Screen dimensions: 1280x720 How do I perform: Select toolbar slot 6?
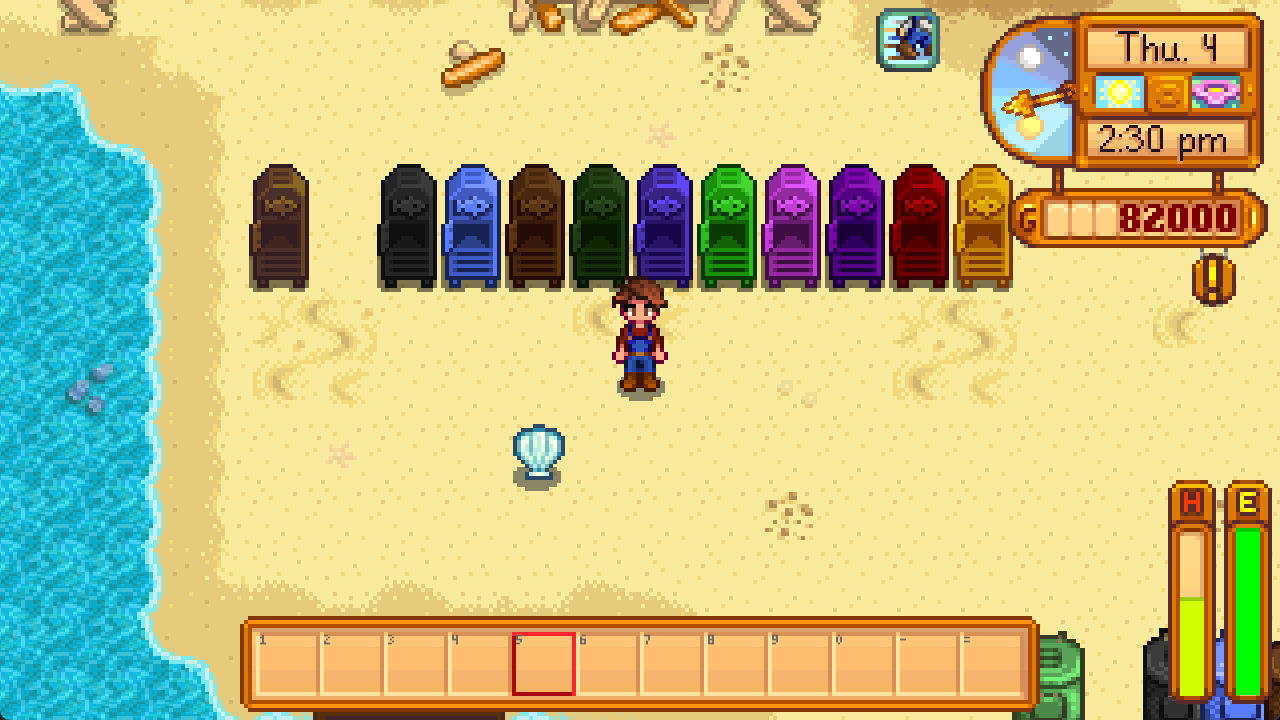point(607,664)
